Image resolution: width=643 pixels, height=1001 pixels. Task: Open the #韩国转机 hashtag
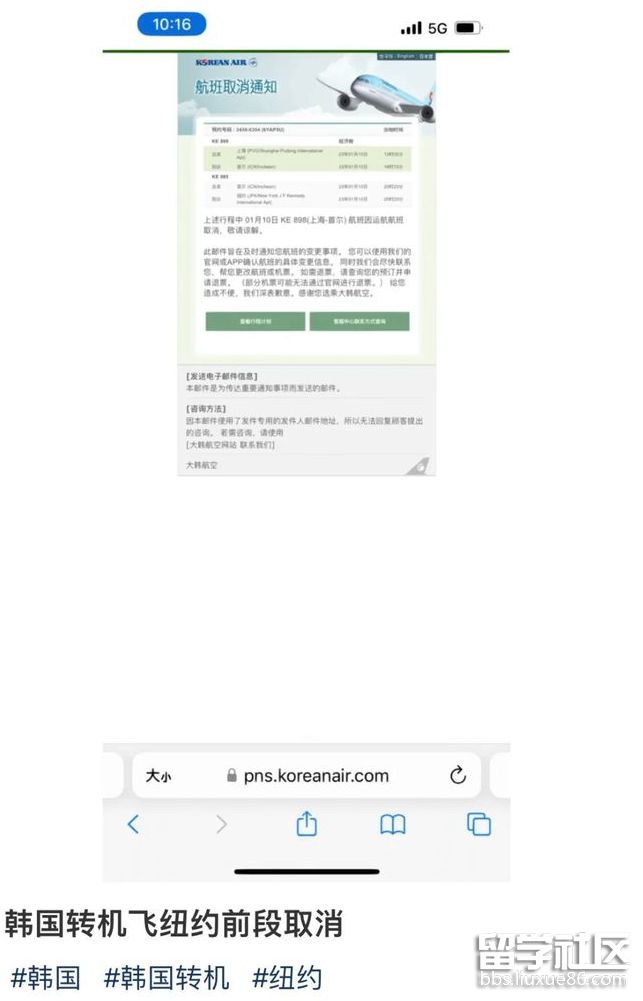tap(166, 977)
